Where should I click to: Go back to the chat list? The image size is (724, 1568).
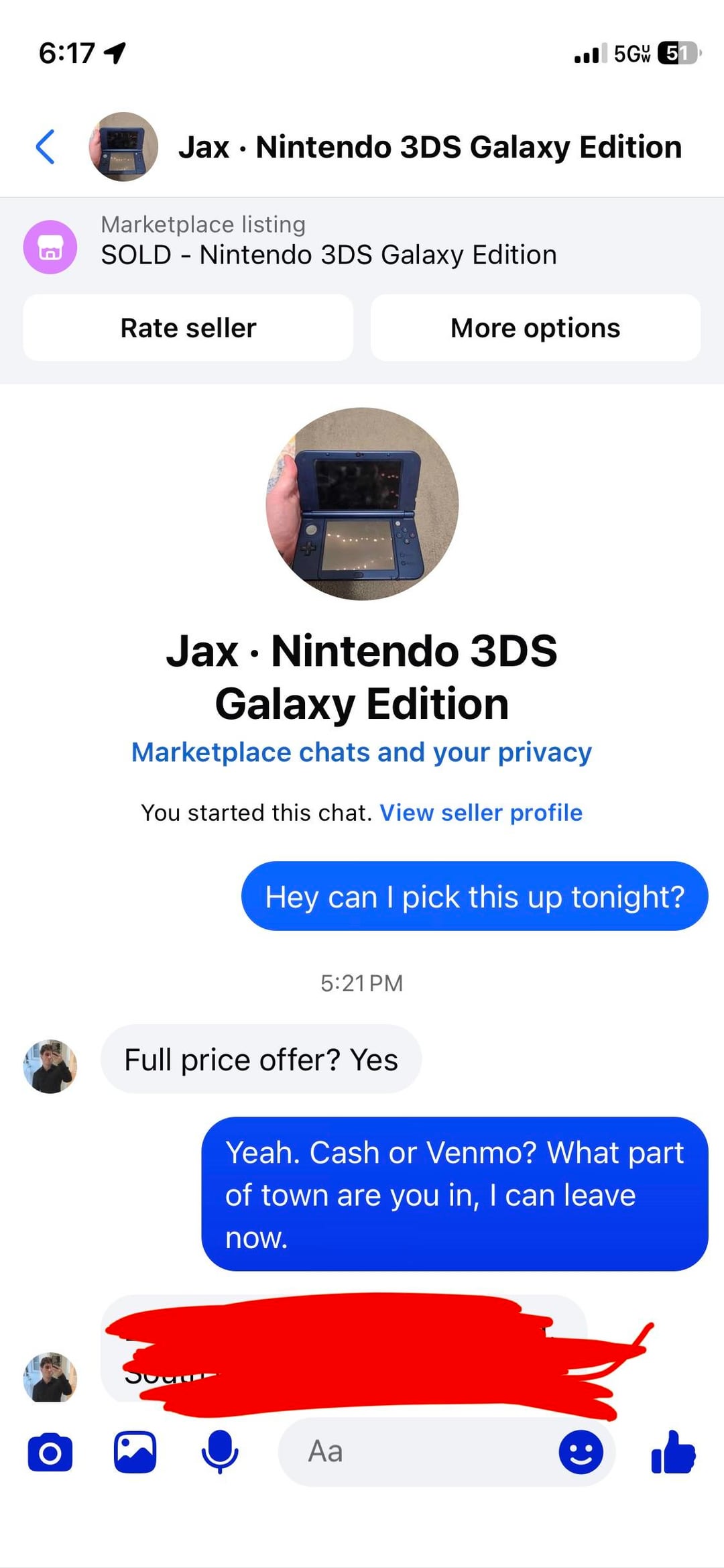click(x=45, y=147)
